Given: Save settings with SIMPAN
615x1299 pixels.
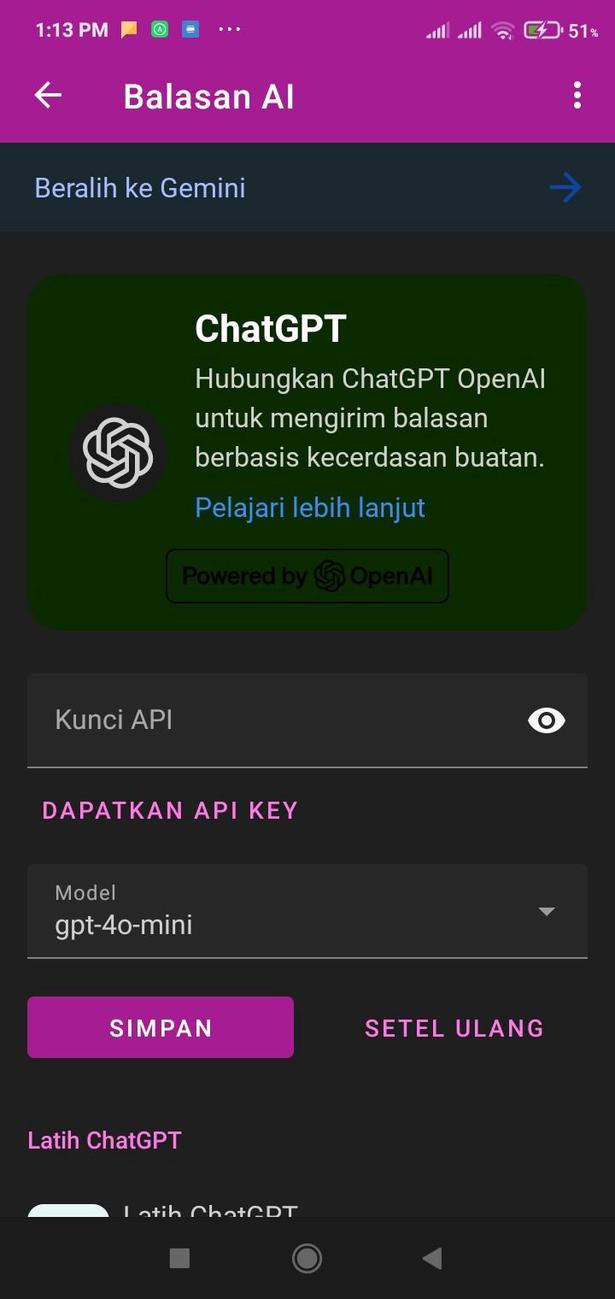Looking at the screenshot, I should (x=160, y=1027).
